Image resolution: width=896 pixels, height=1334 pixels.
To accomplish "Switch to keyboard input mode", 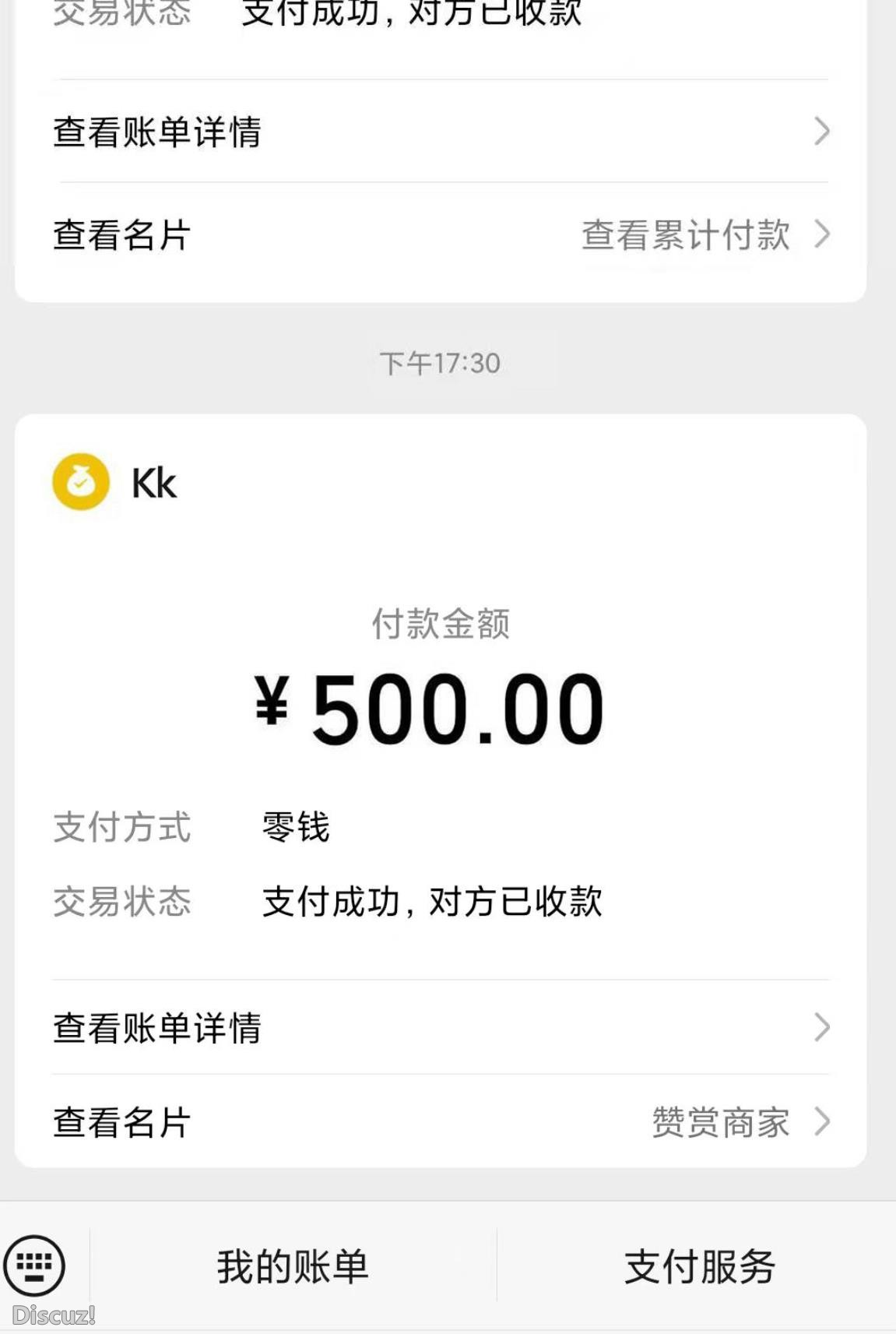I will 34,1265.
